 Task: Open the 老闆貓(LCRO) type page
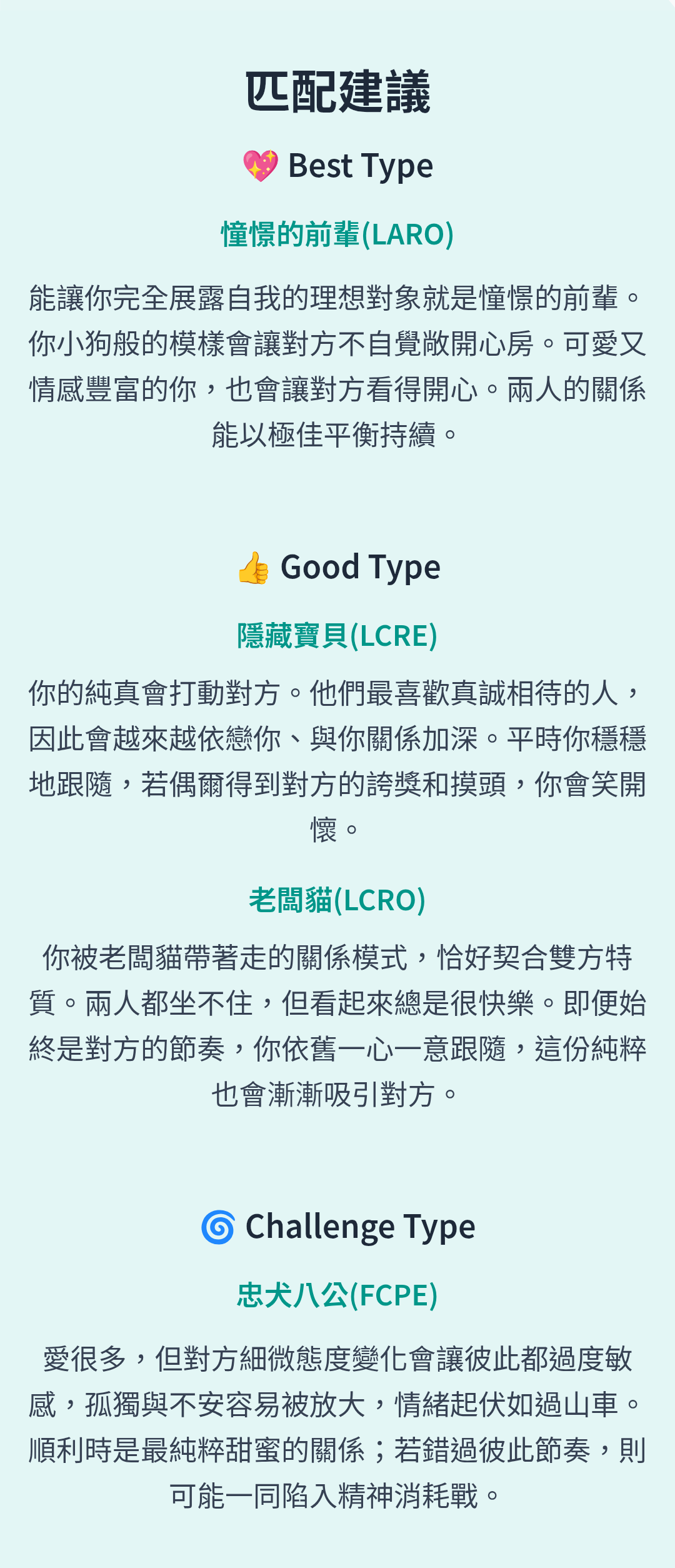coord(337,901)
